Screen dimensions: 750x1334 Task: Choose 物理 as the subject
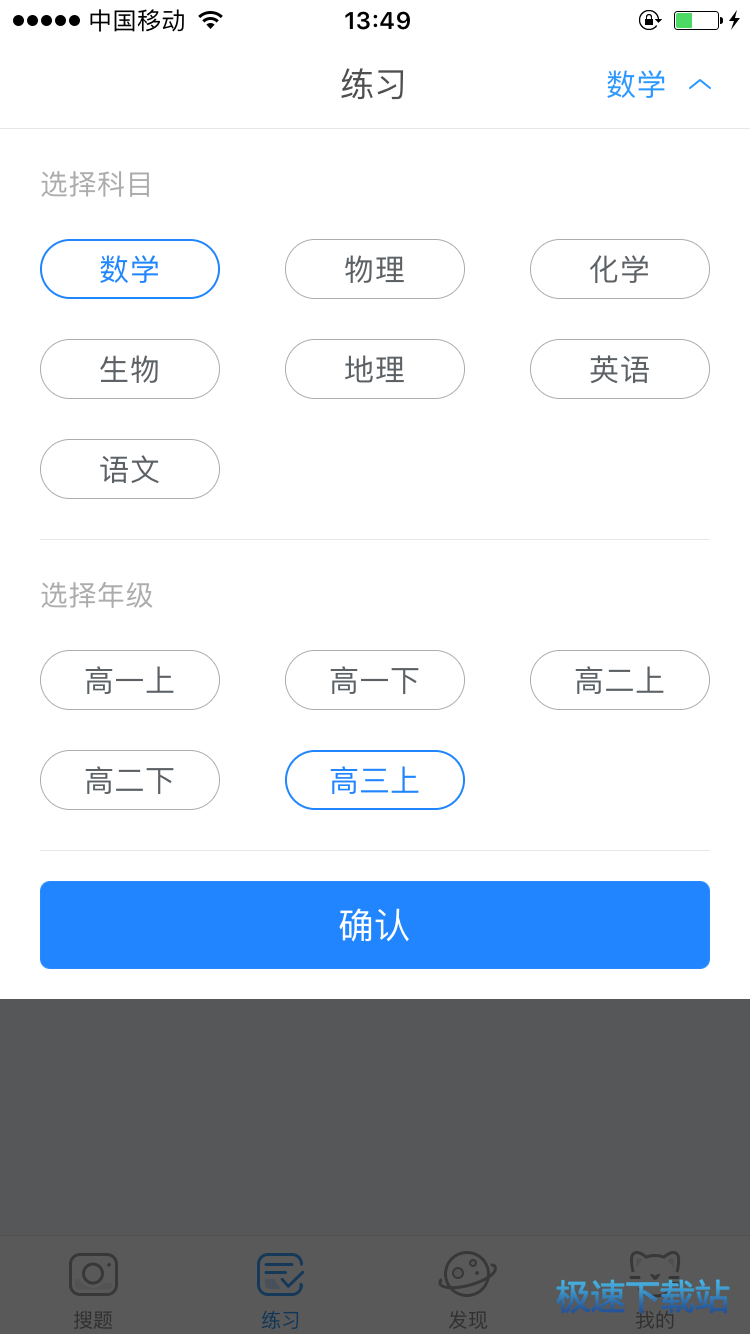tap(375, 269)
